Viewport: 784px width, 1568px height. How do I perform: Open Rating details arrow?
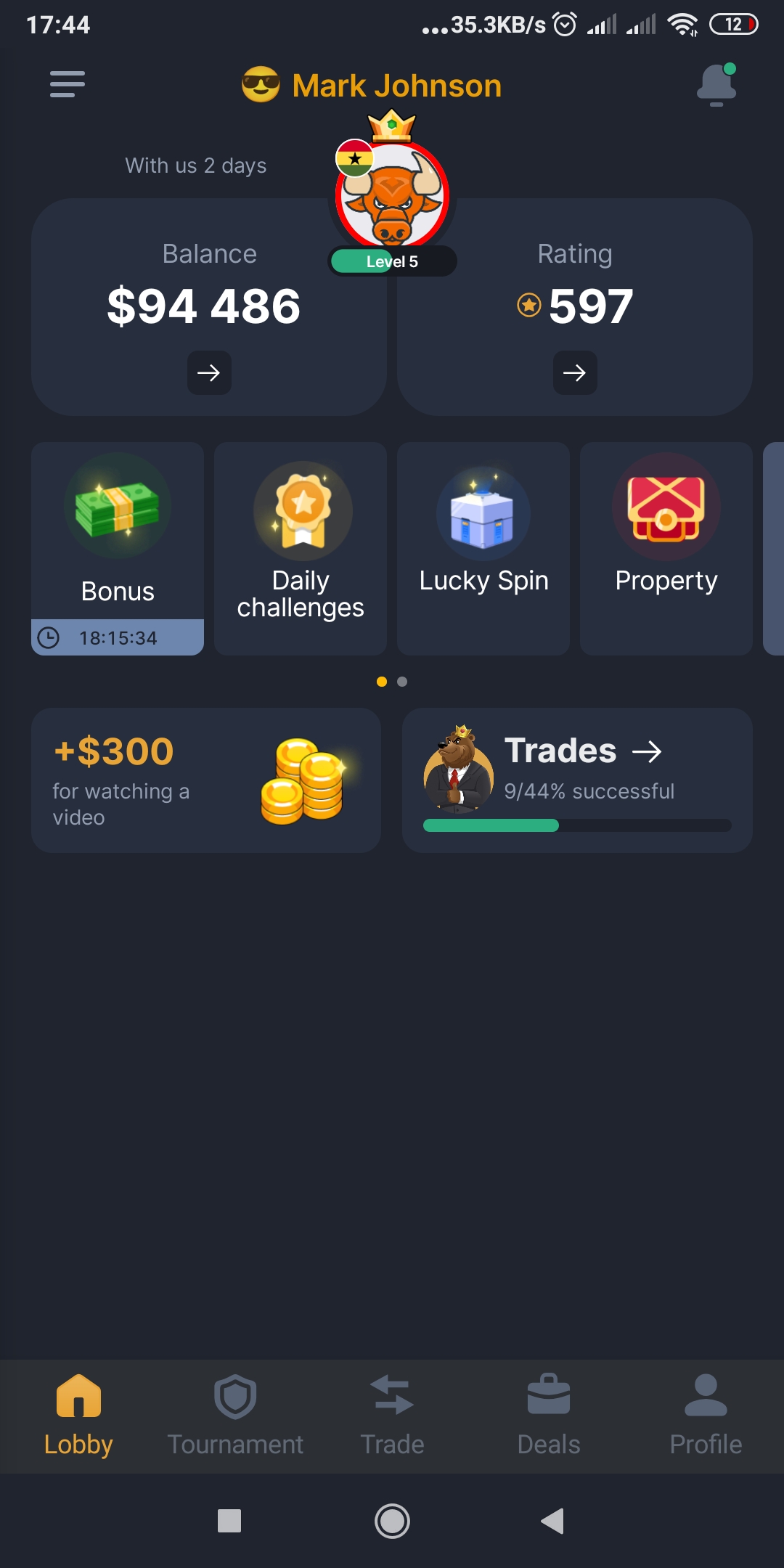click(x=574, y=372)
